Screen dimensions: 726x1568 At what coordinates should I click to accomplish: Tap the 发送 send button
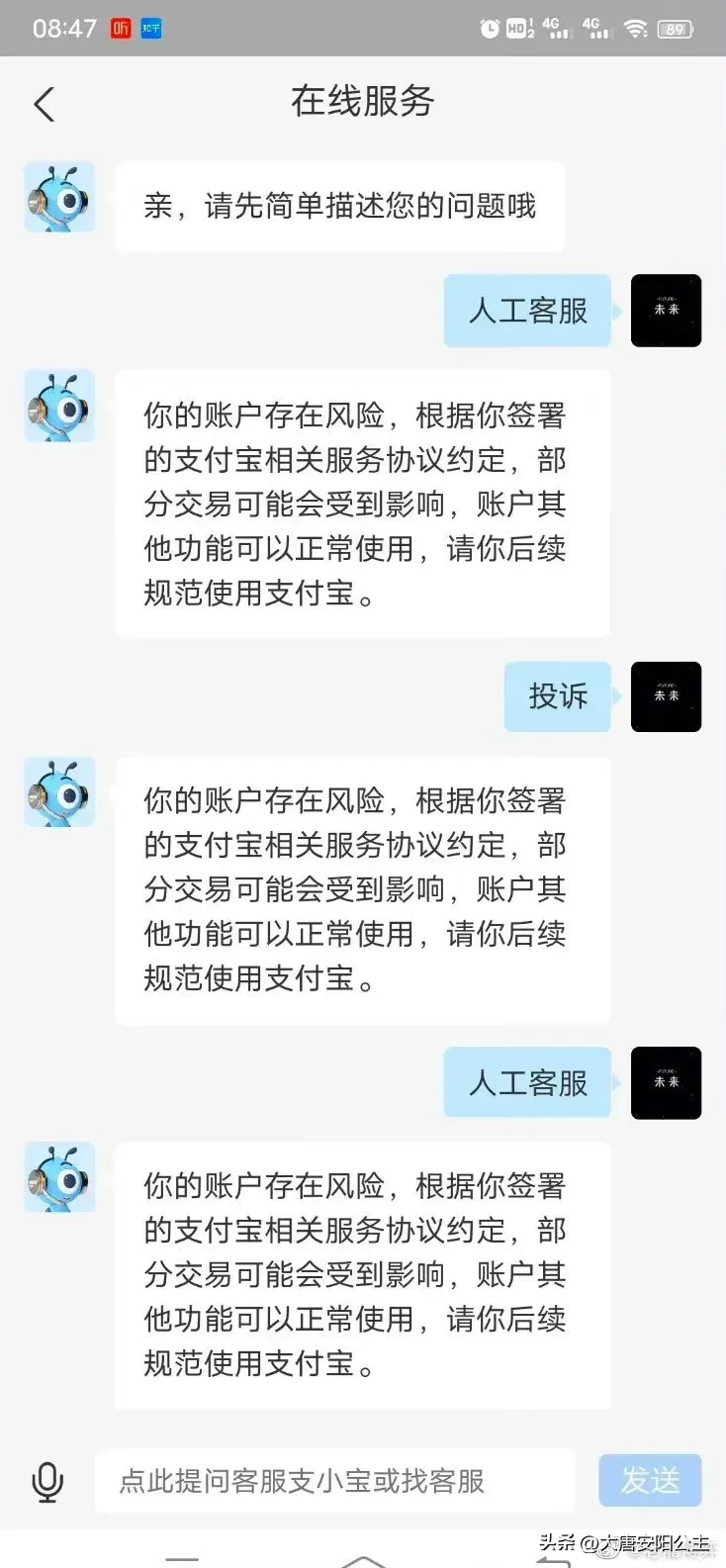pos(650,1480)
